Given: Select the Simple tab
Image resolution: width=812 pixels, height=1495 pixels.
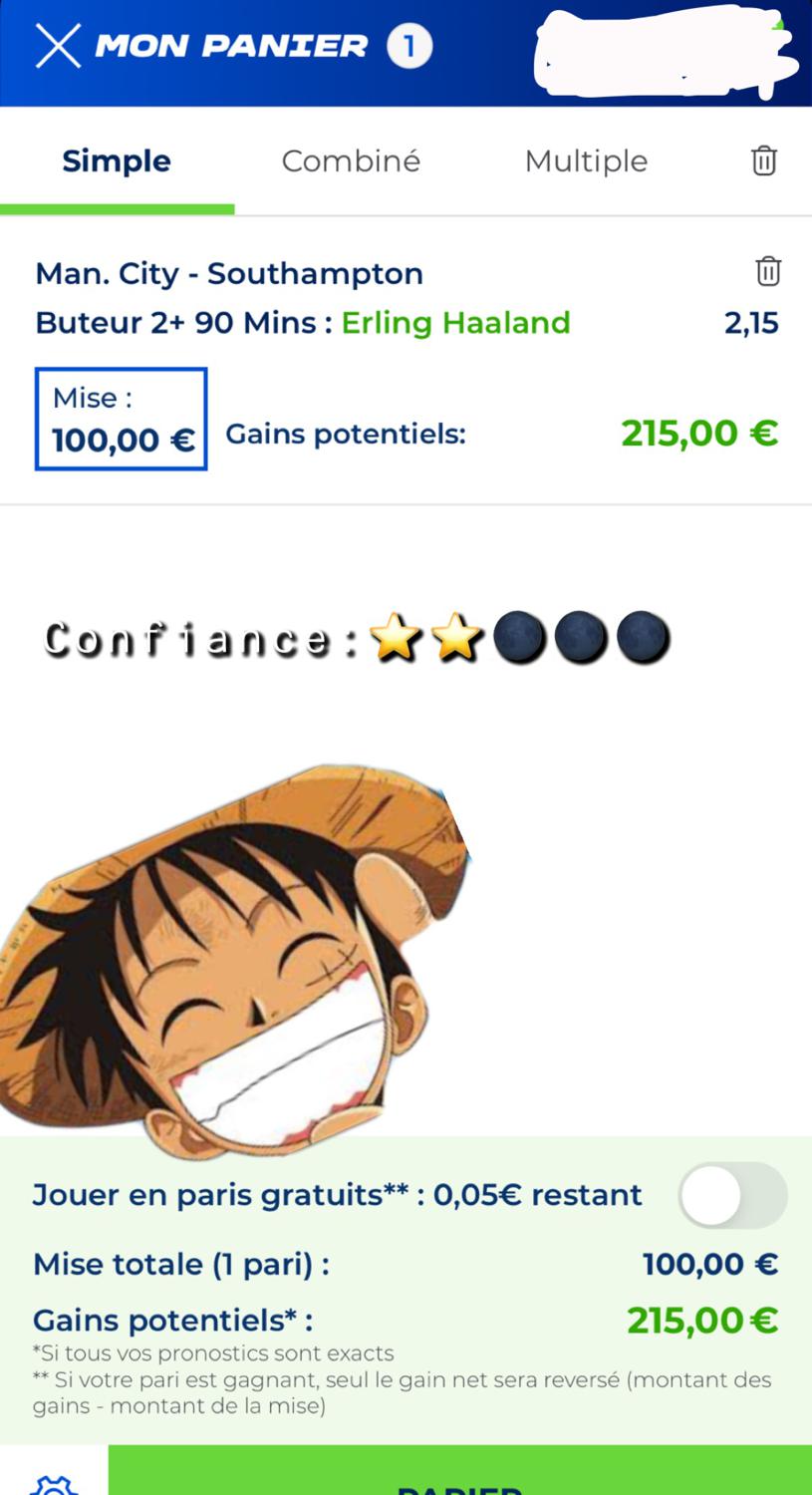Looking at the screenshot, I should coord(117,161).
